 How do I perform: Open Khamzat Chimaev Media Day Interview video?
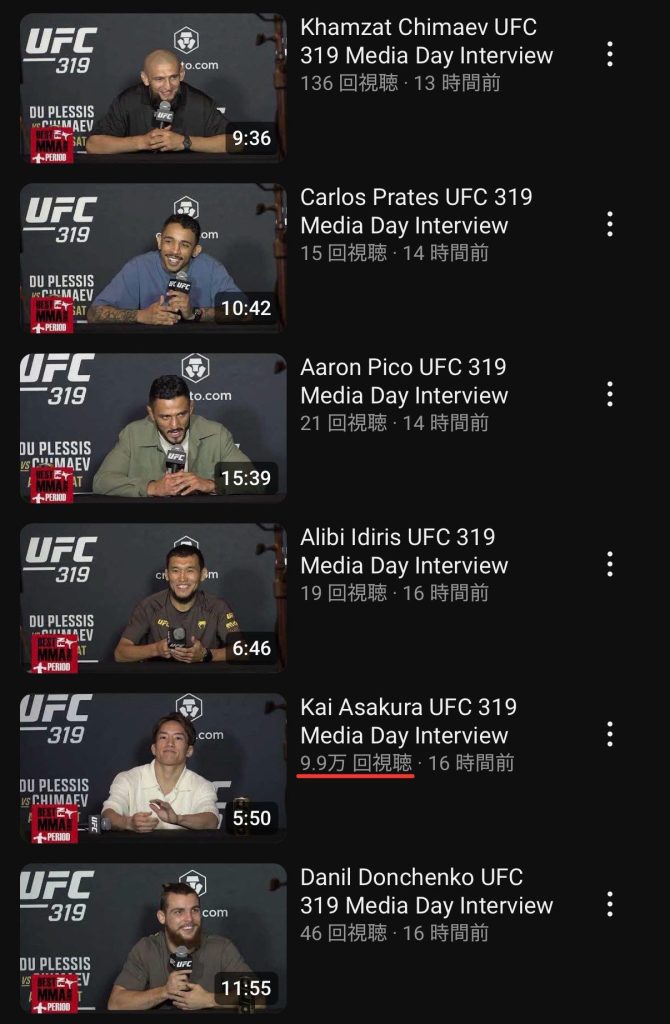click(153, 88)
